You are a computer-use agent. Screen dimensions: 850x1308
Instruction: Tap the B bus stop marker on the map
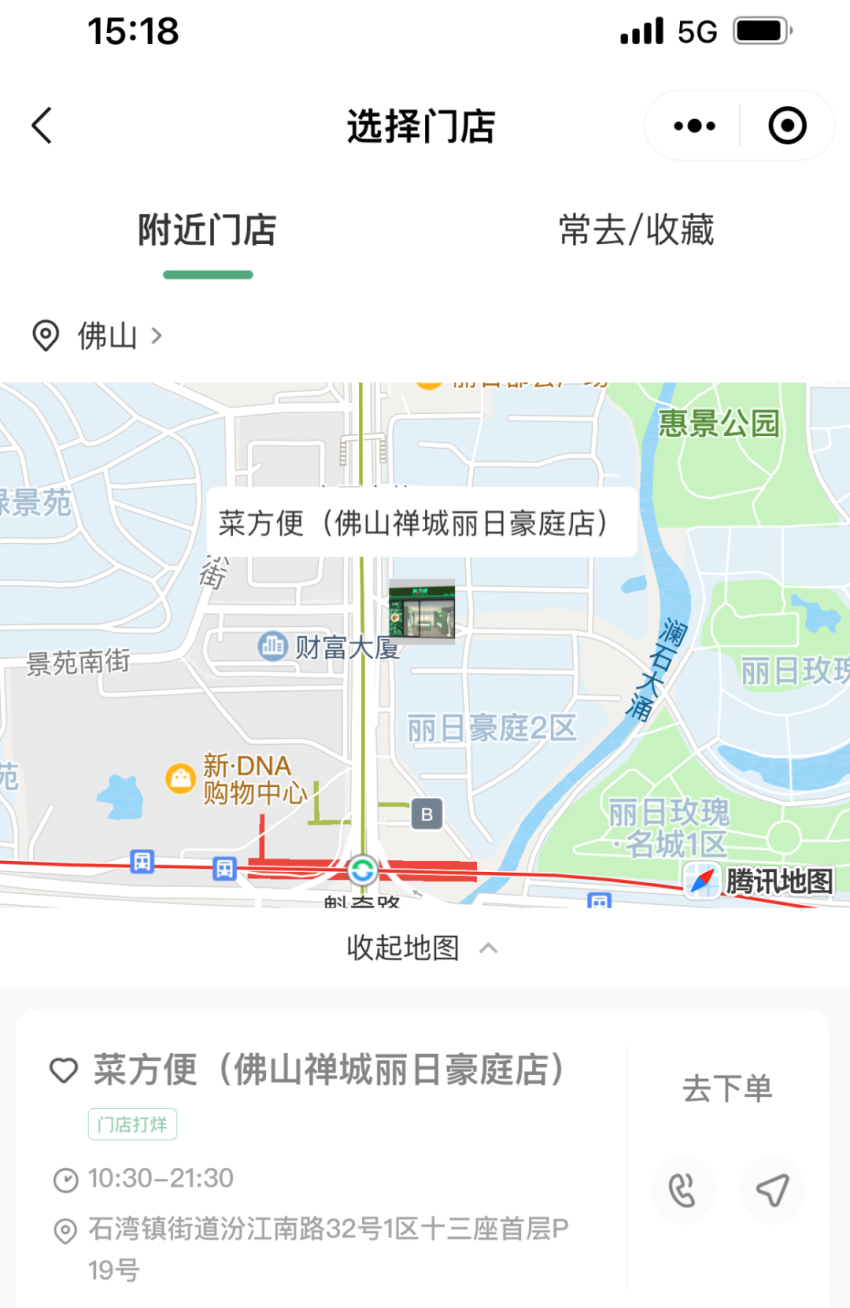coord(426,815)
